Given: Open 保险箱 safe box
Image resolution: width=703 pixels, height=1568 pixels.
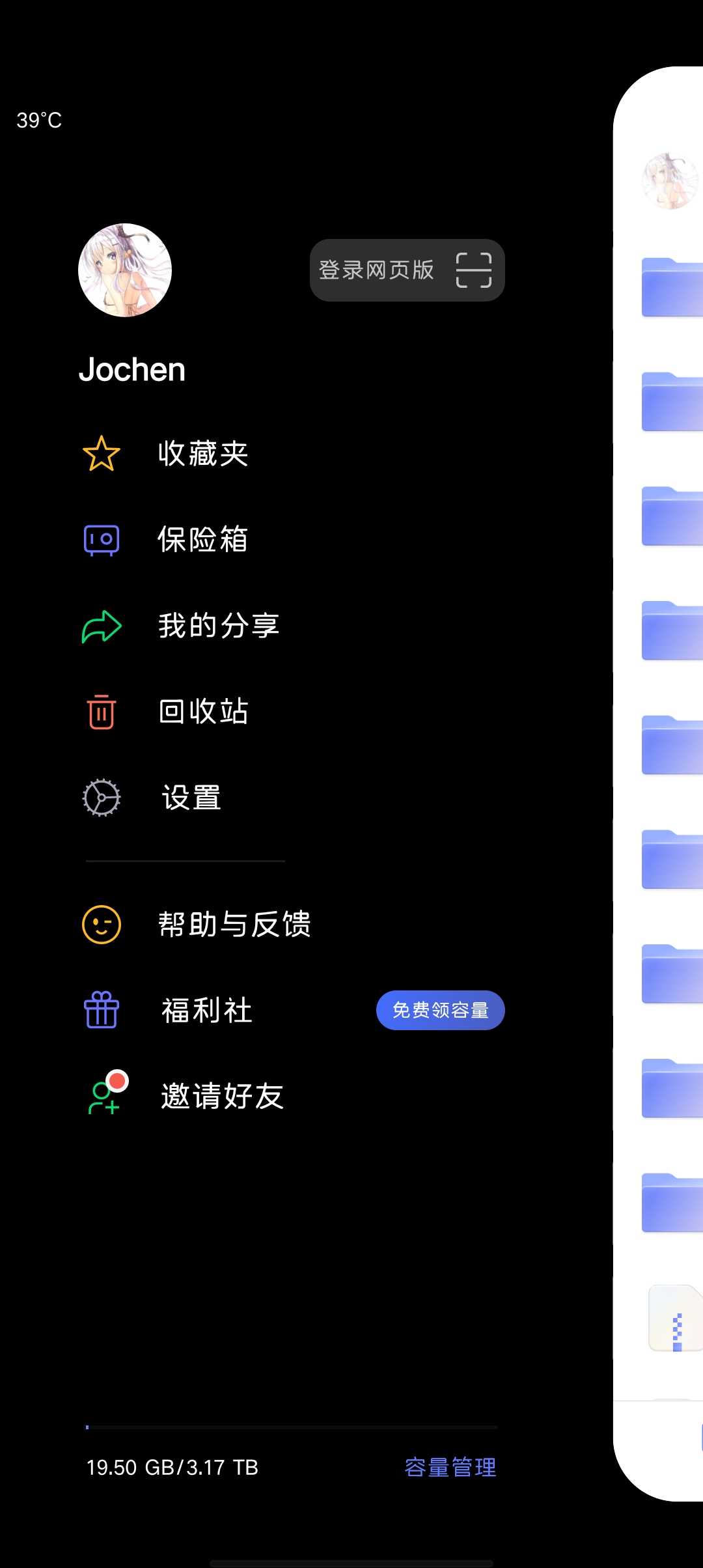Looking at the screenshot, I should coord(202,540).
